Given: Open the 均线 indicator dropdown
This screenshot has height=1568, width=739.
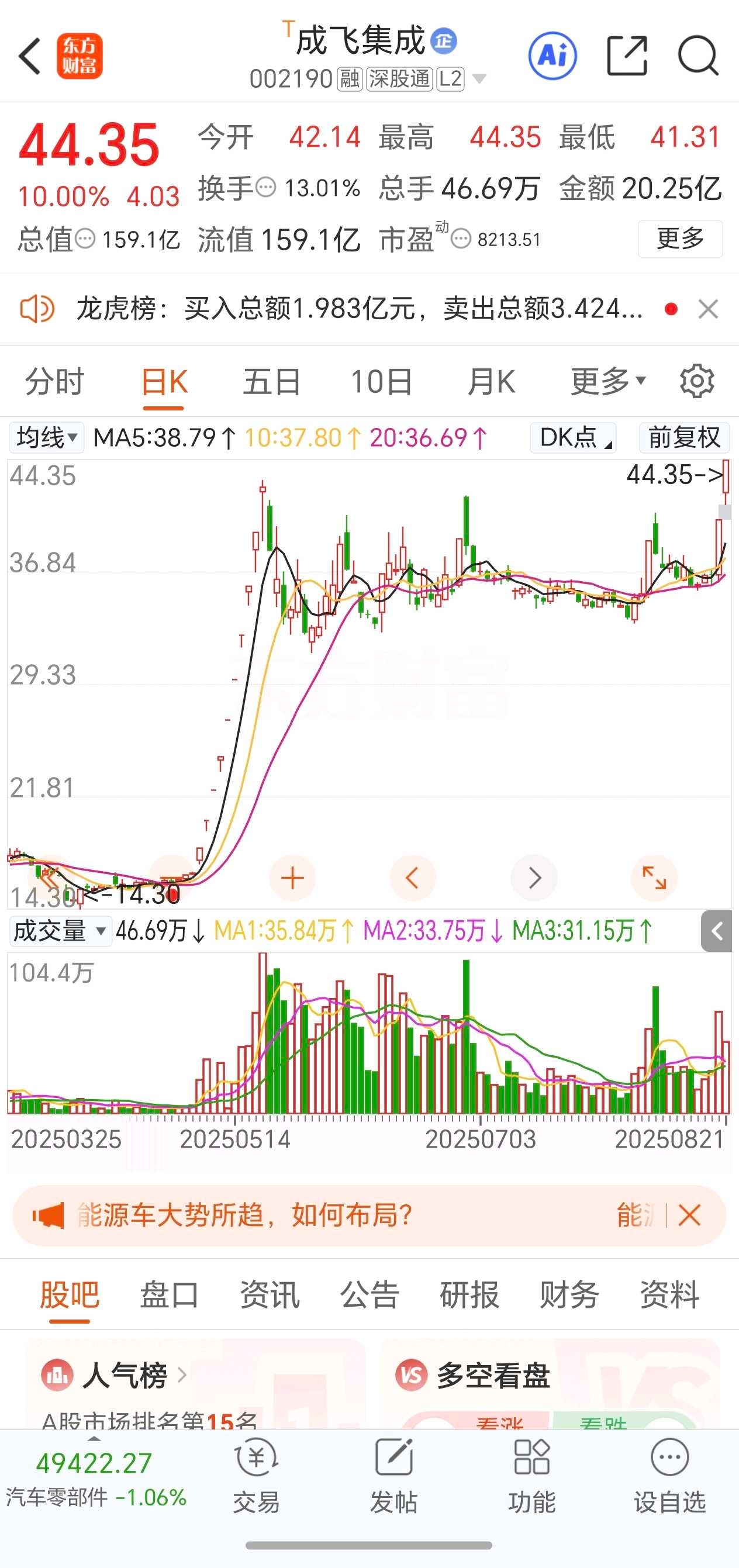Looking at the screenshot, I should (46, 438).
